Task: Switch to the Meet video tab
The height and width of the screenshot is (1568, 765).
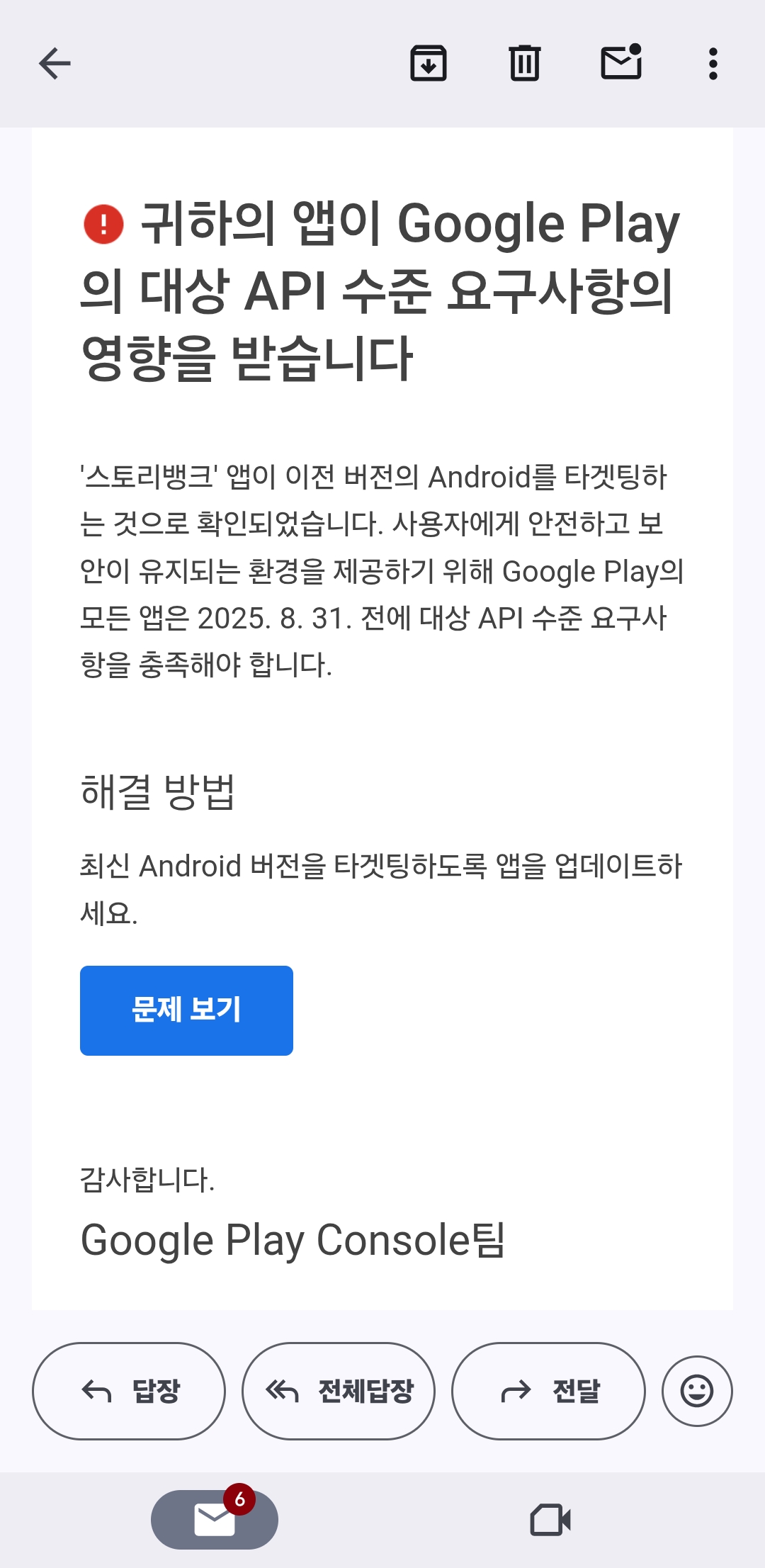Action: click(550, 1520)
